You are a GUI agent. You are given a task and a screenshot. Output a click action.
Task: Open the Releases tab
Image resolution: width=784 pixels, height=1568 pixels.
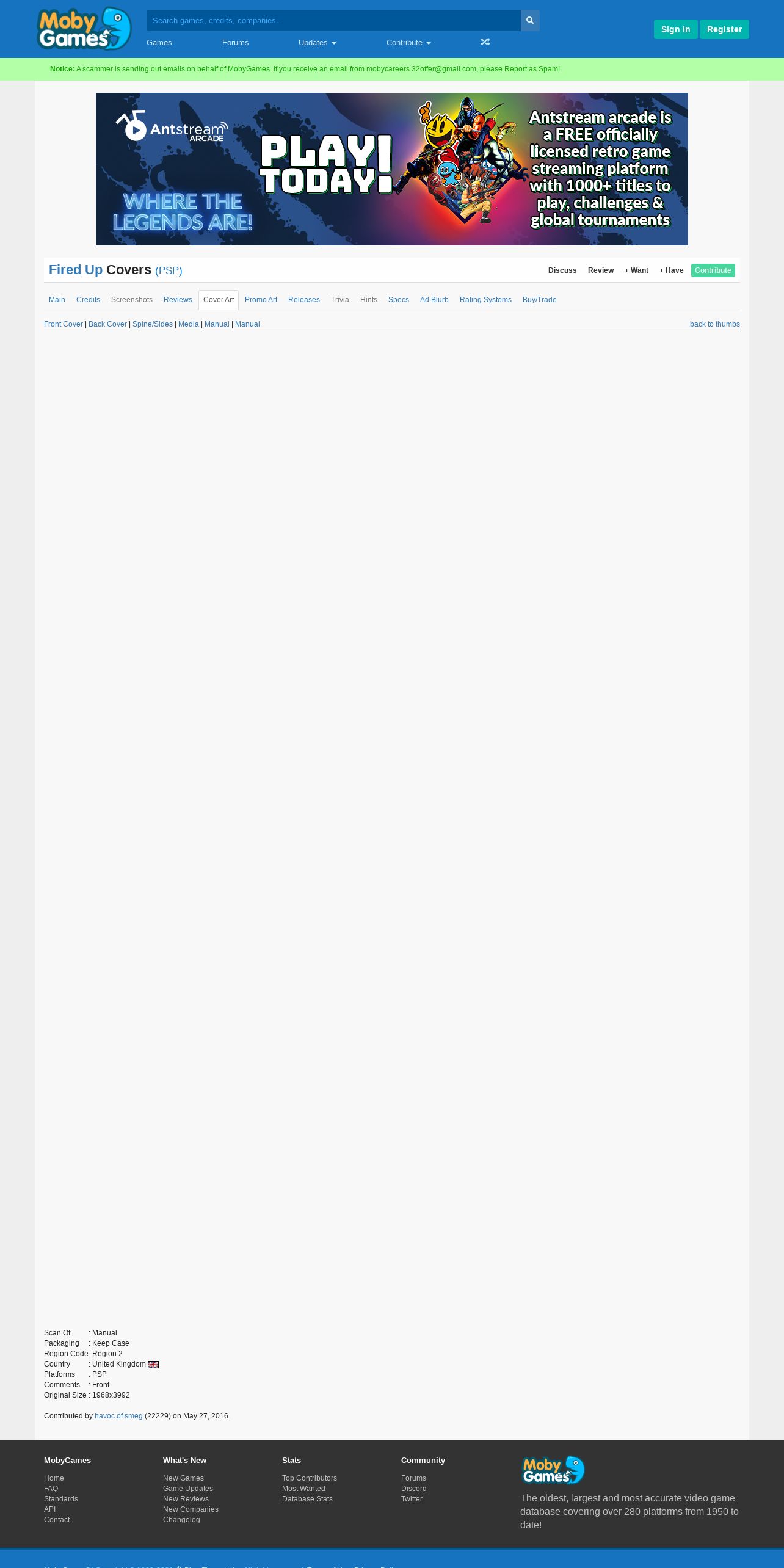[304, 300]
